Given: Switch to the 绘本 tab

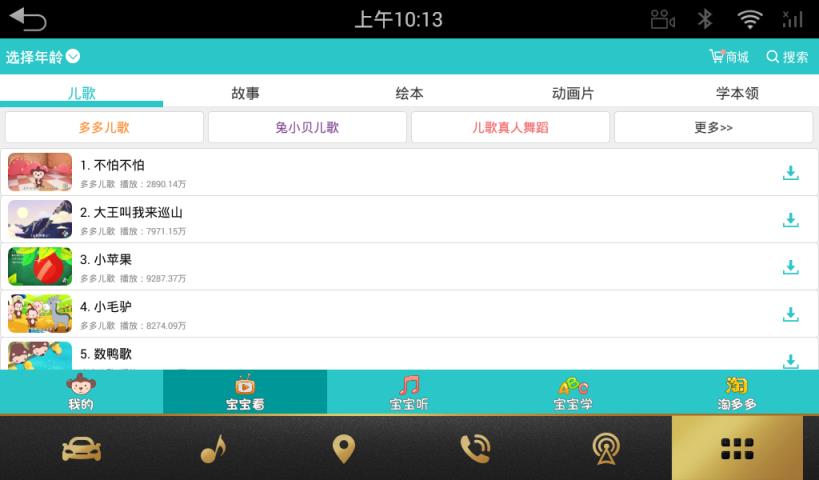Looking at the screenshot, I should pos(409,93).
